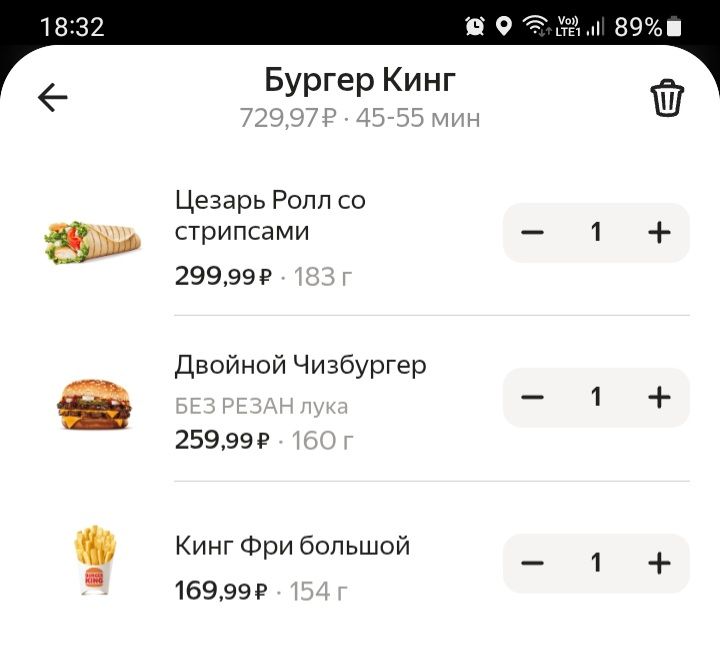Open the Цезарь Ролл со стрипсами item
This screenshot has height=648, width=720.
click(270, 216)
